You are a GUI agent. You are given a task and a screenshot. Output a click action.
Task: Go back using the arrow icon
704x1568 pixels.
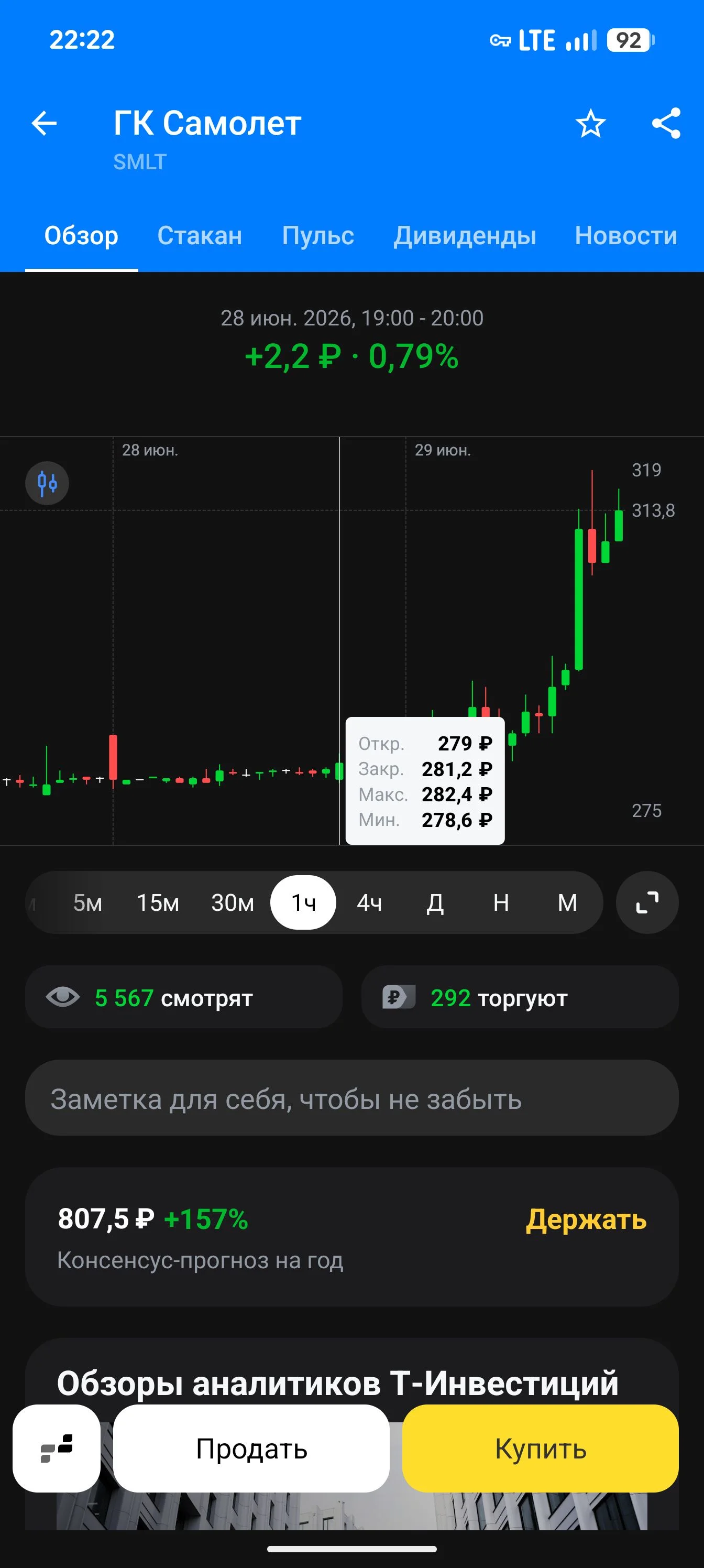(x=45, y=124)
